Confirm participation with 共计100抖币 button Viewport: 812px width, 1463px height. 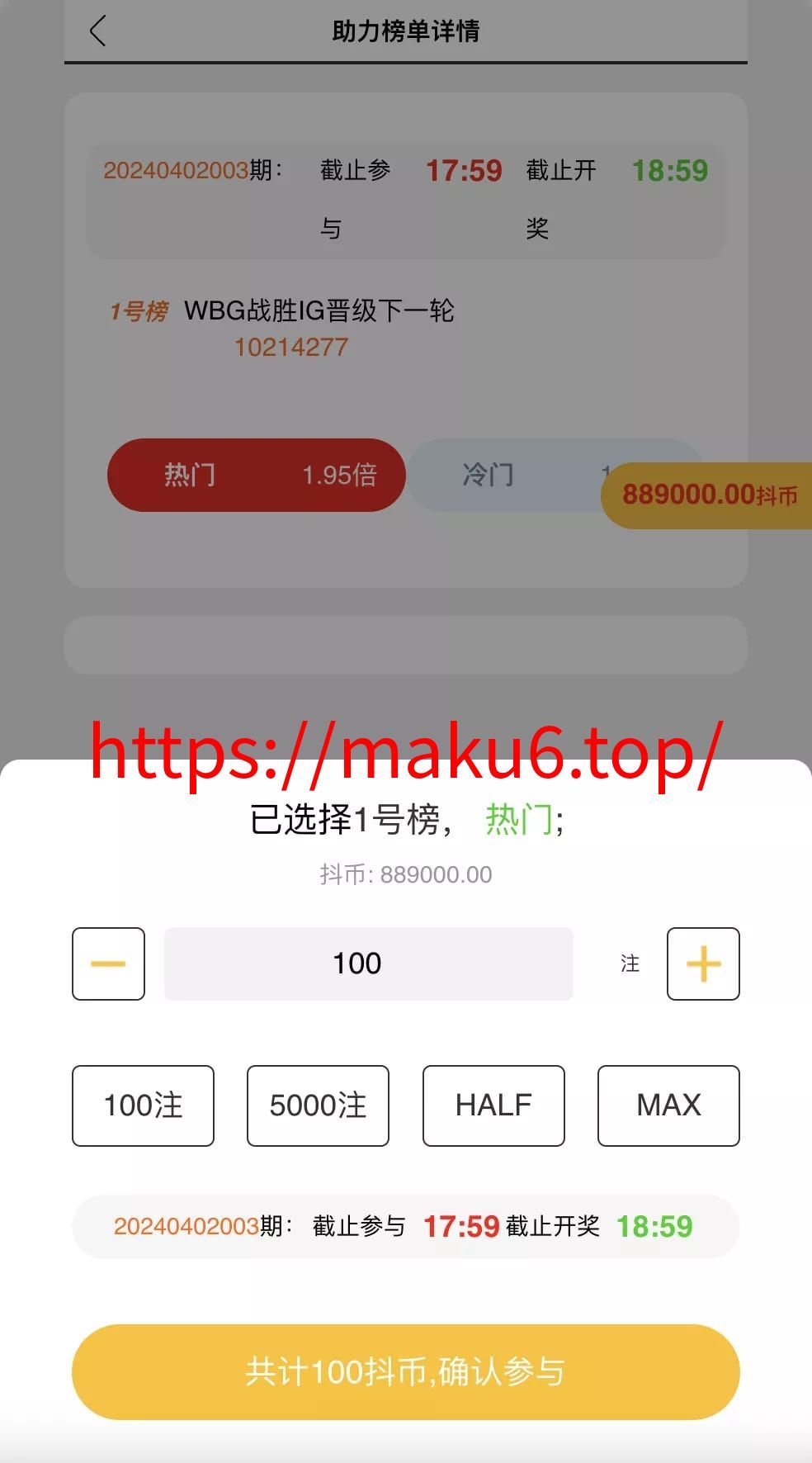tap(406, 1372)
